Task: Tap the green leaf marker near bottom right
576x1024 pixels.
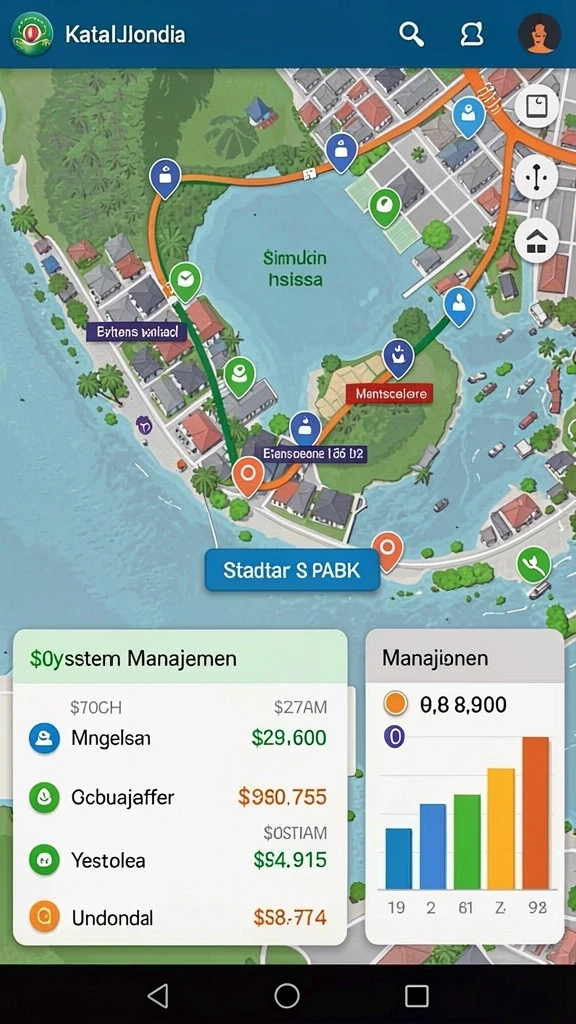Action: 534,564
